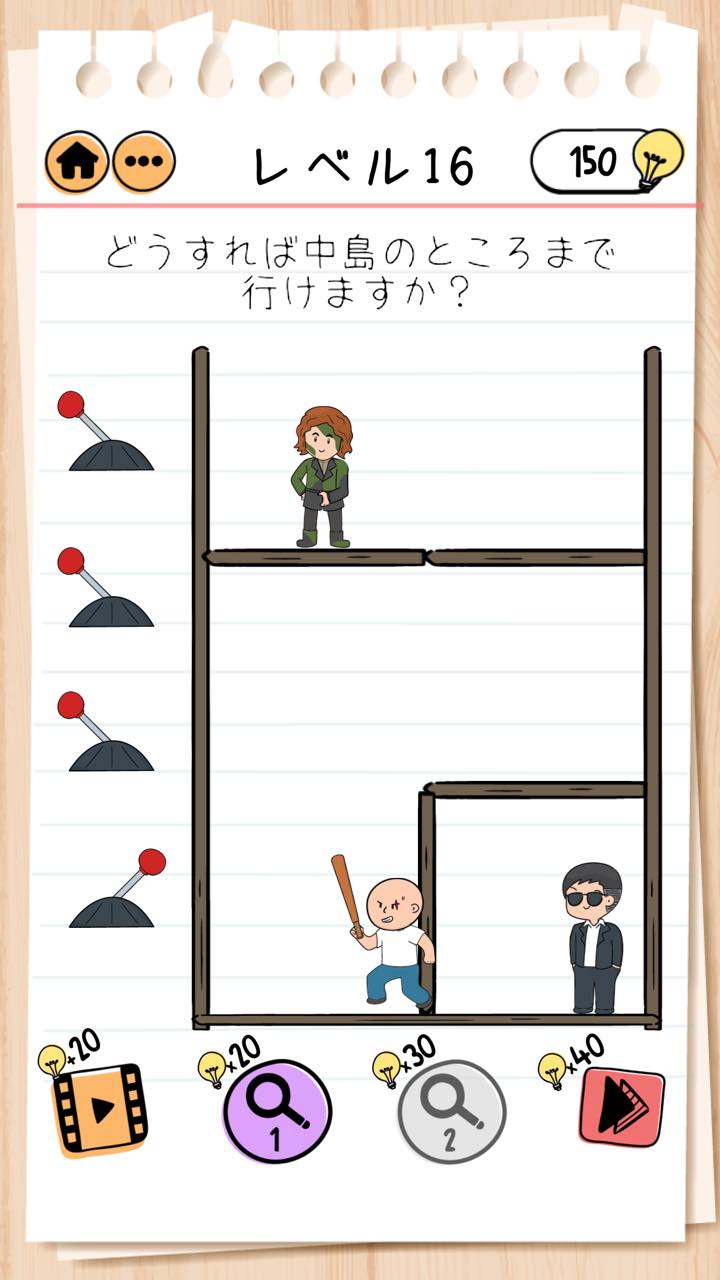Image resolution: width=720 pixels, height=1280 pixels.
Task: Return to the game home screen
Action: (77, 162)
